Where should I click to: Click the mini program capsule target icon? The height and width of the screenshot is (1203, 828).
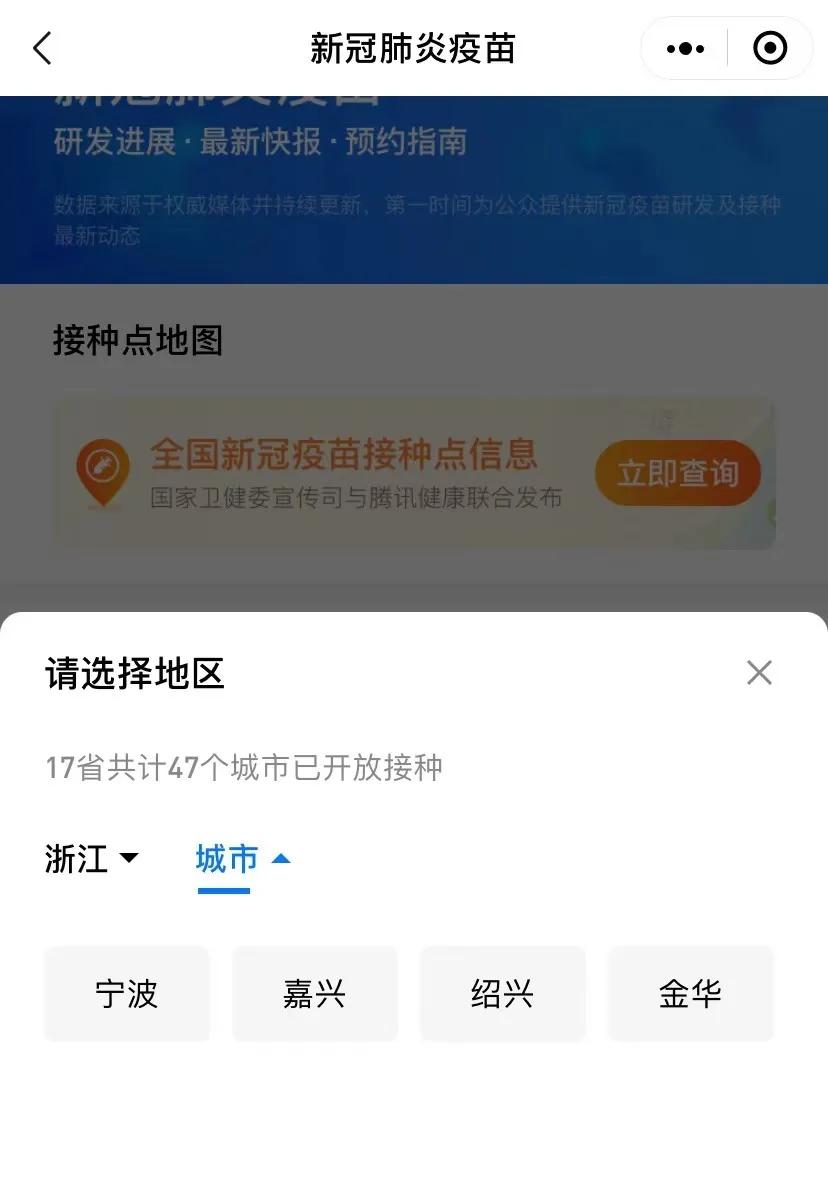(770, 47)
